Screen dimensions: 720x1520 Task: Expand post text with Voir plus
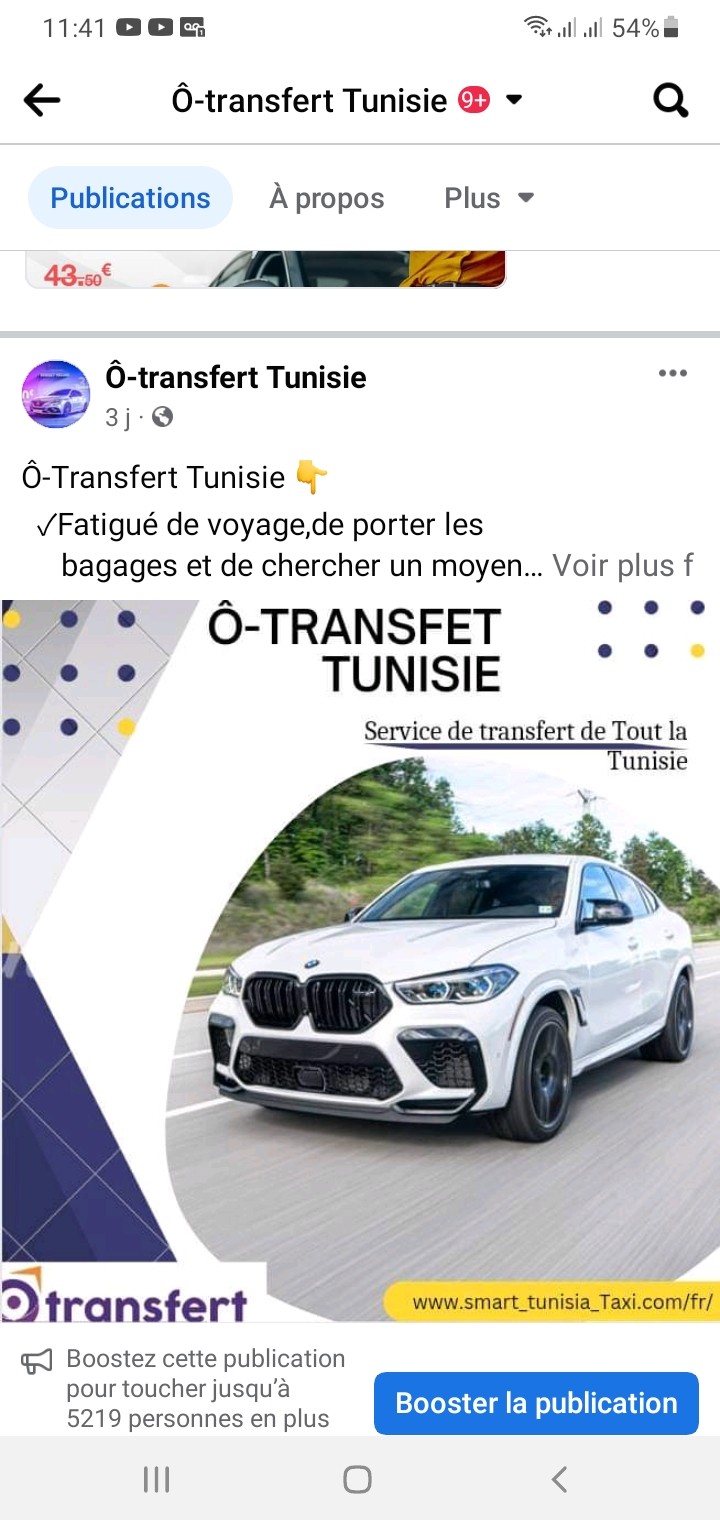pyautogui.click(x=614, y=566)
